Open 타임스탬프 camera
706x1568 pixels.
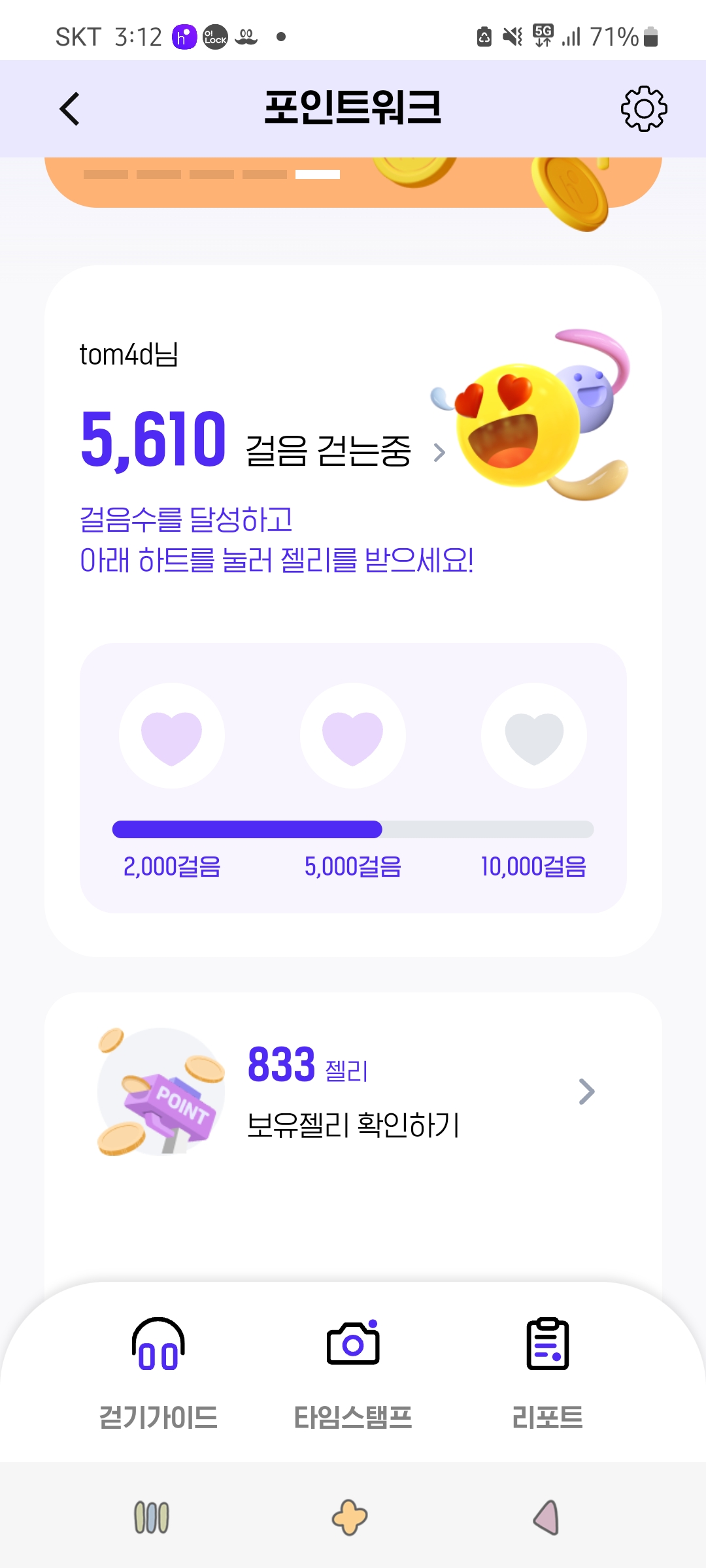pos(353,1372)
